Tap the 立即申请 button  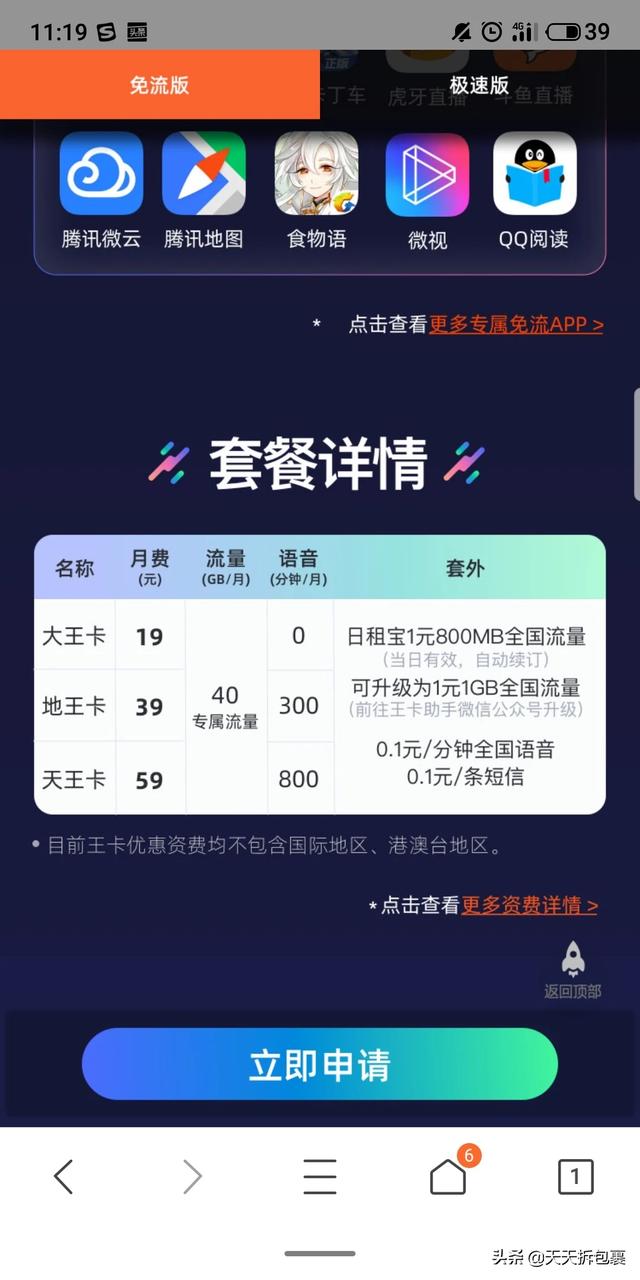point(319,1064)
